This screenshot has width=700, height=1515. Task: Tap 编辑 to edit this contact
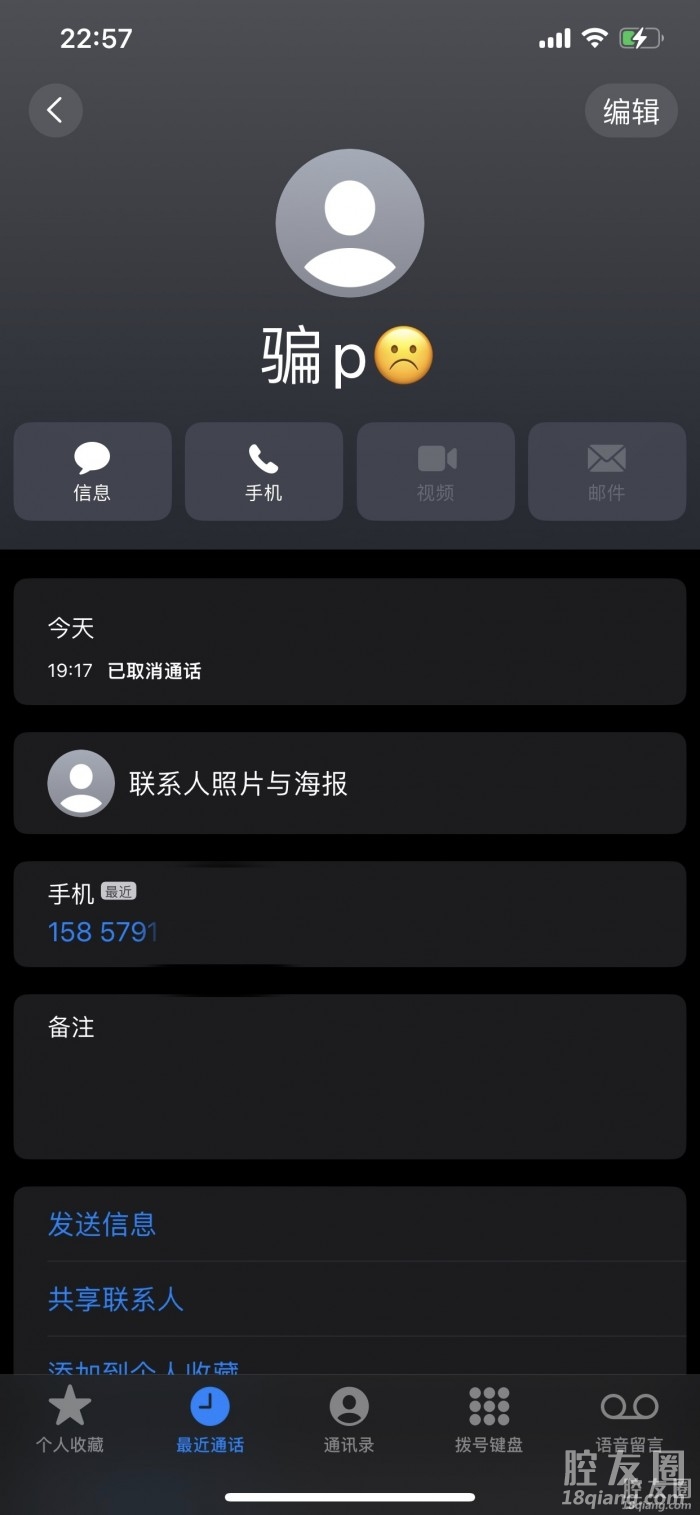[631, 111]
